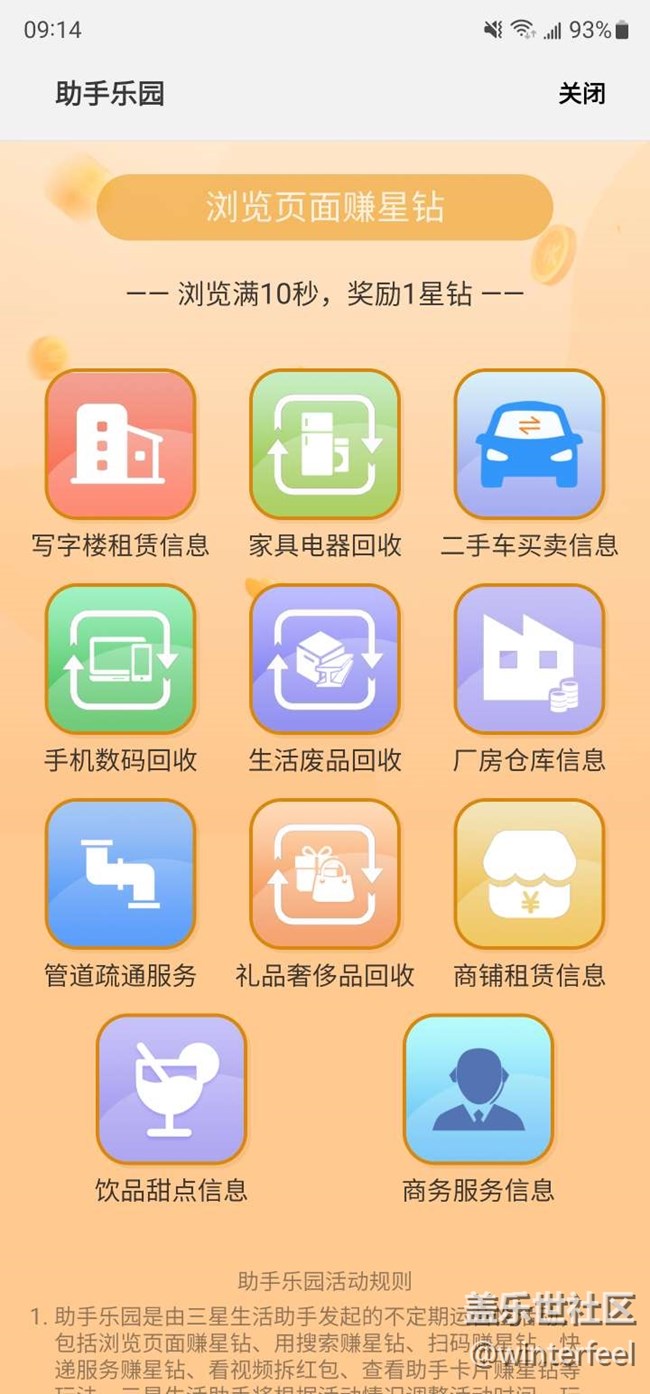Select 生活废品回收
The height and width of the screenshot is (1394, 650).
(325, 659)
